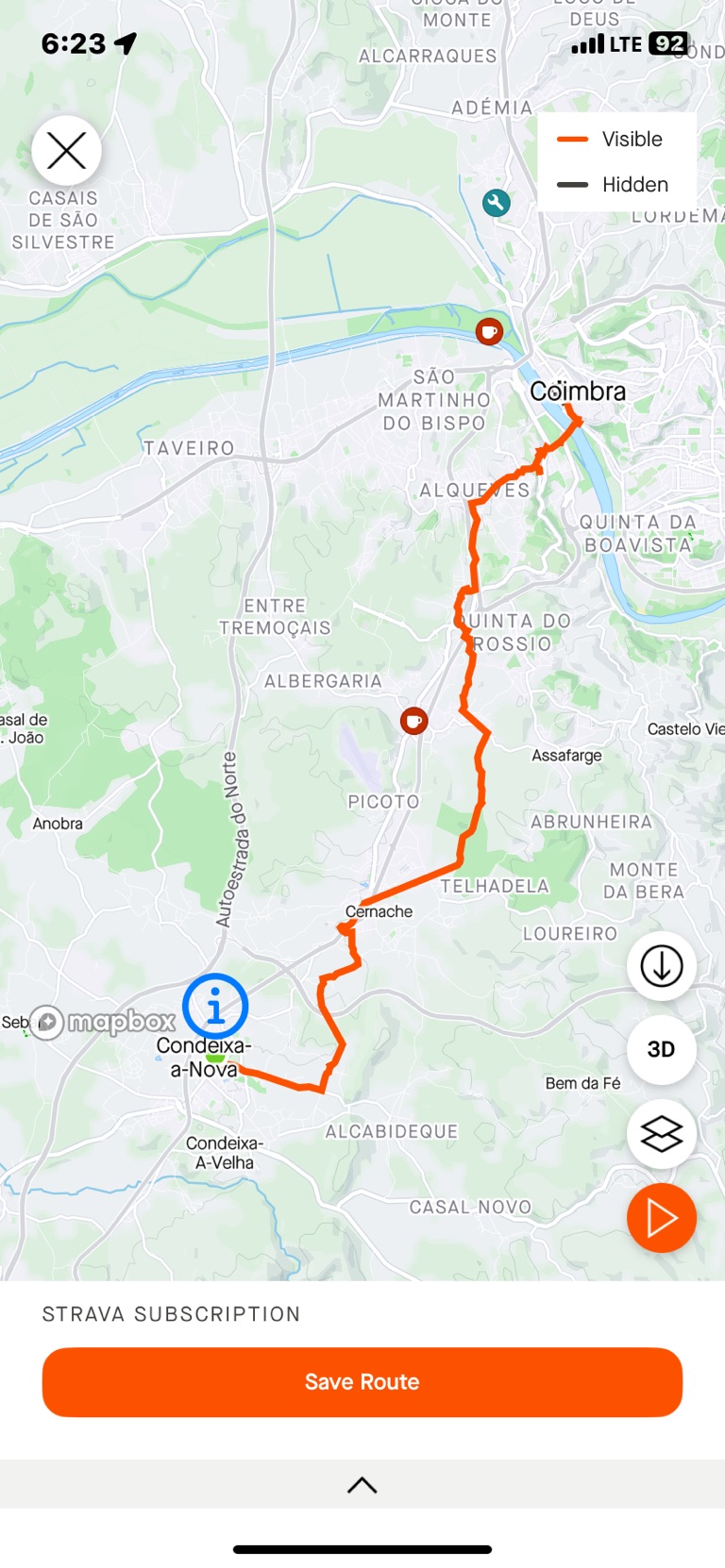Tap the cafe marker near Picoto
The image size is (725, 1568).
[413, 721]
